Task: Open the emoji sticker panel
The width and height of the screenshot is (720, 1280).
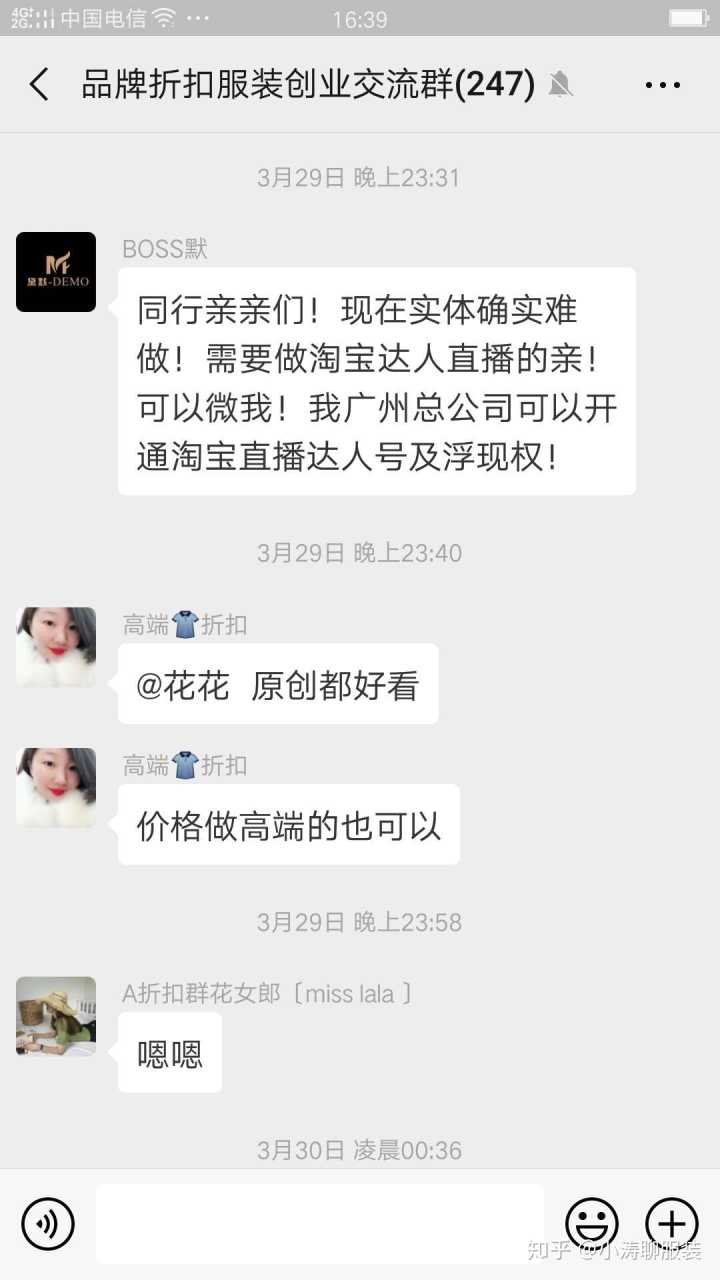Action: (x=592, y=1223)
